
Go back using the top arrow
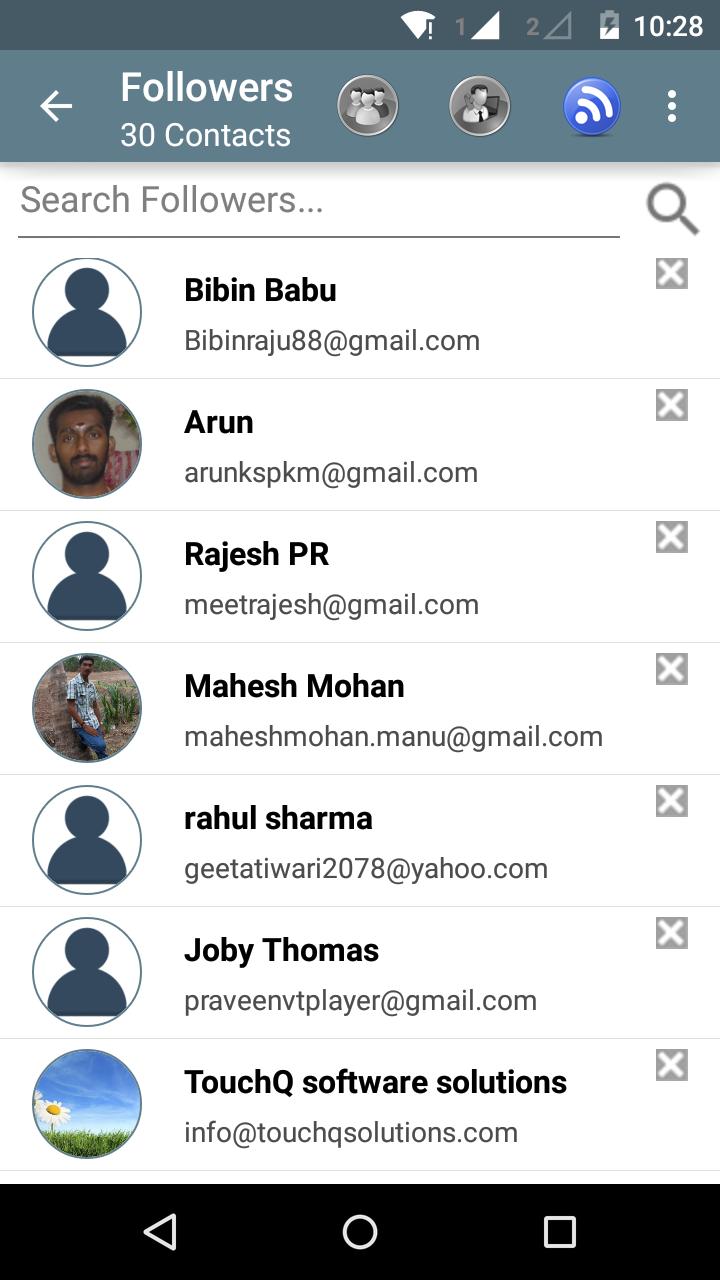tap(56, 106)
